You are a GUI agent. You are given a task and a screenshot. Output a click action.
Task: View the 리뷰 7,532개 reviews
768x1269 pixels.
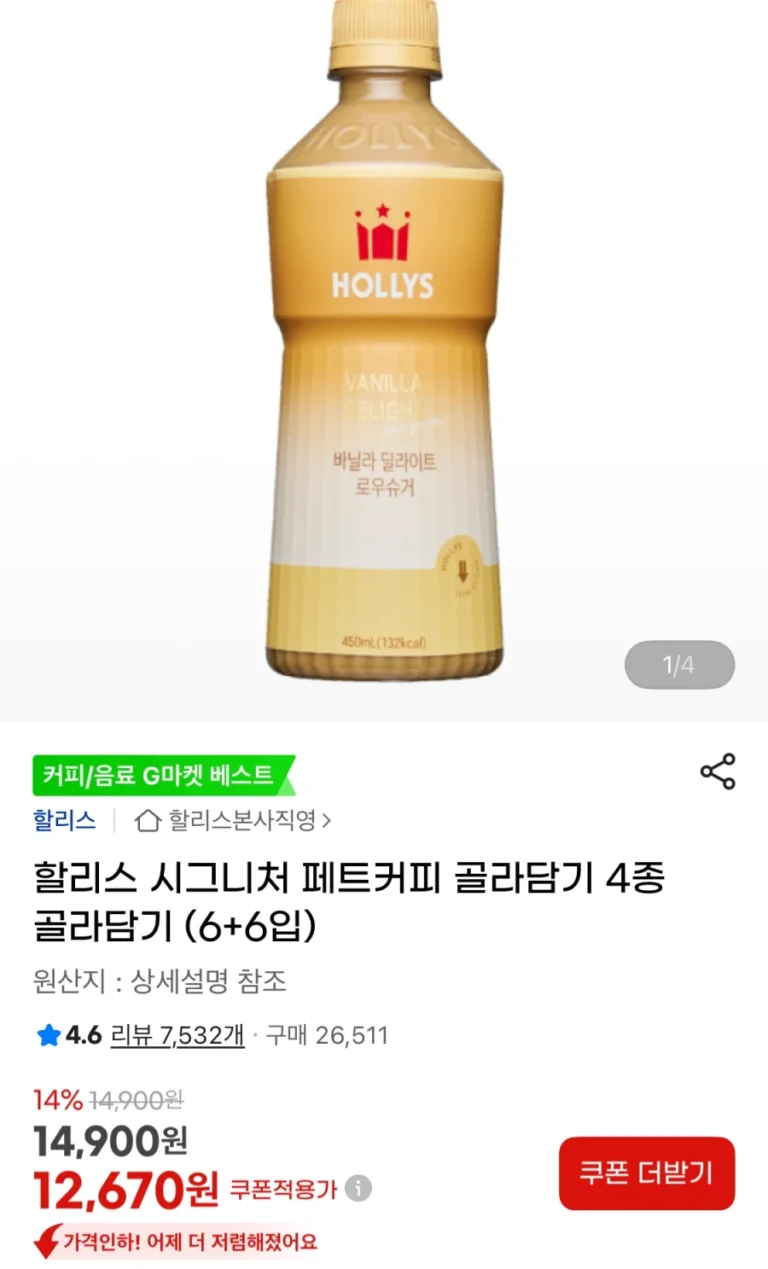(177, 1035)
